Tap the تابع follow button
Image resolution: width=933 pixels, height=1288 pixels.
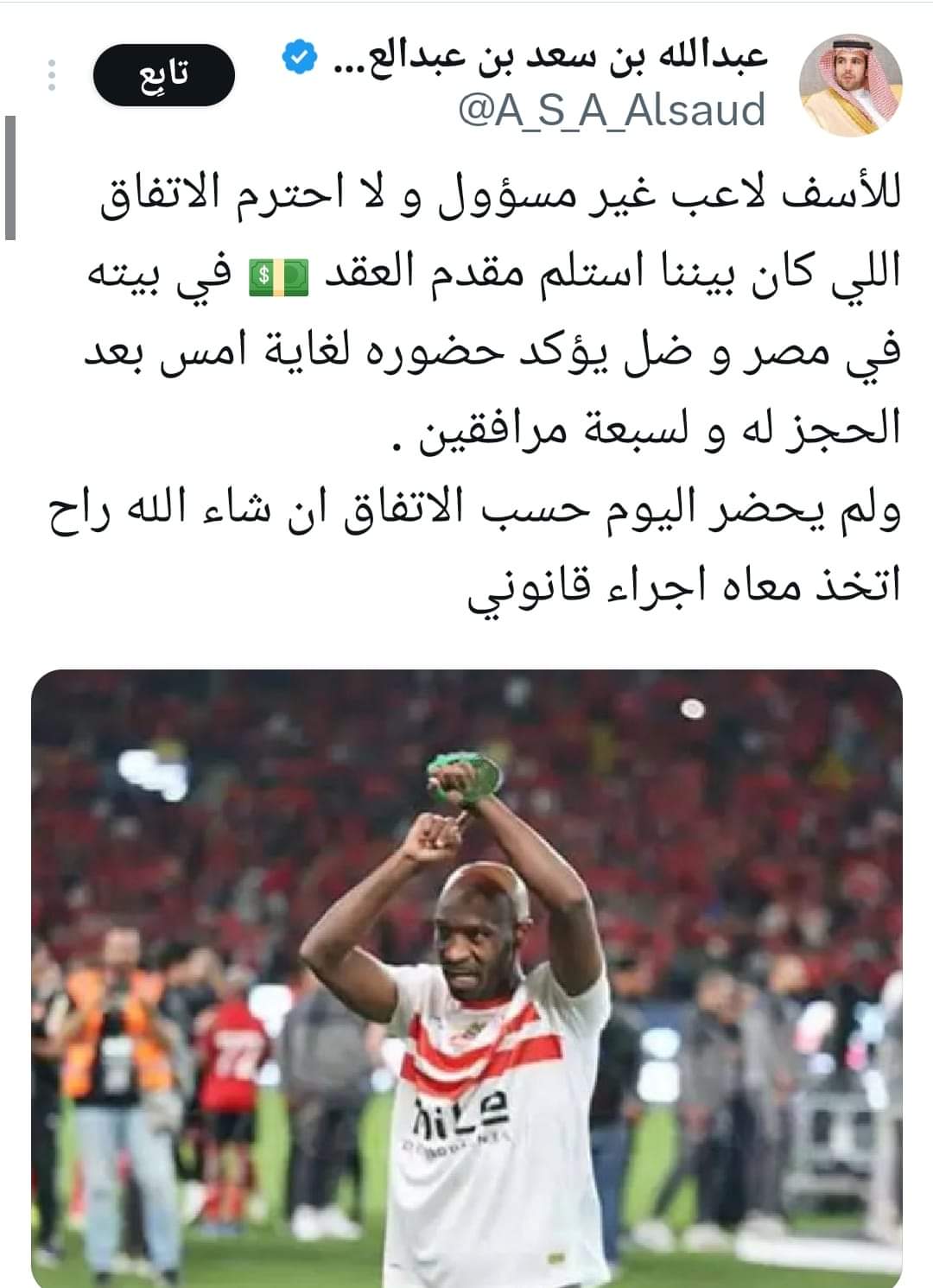click(x=162, y=74)
